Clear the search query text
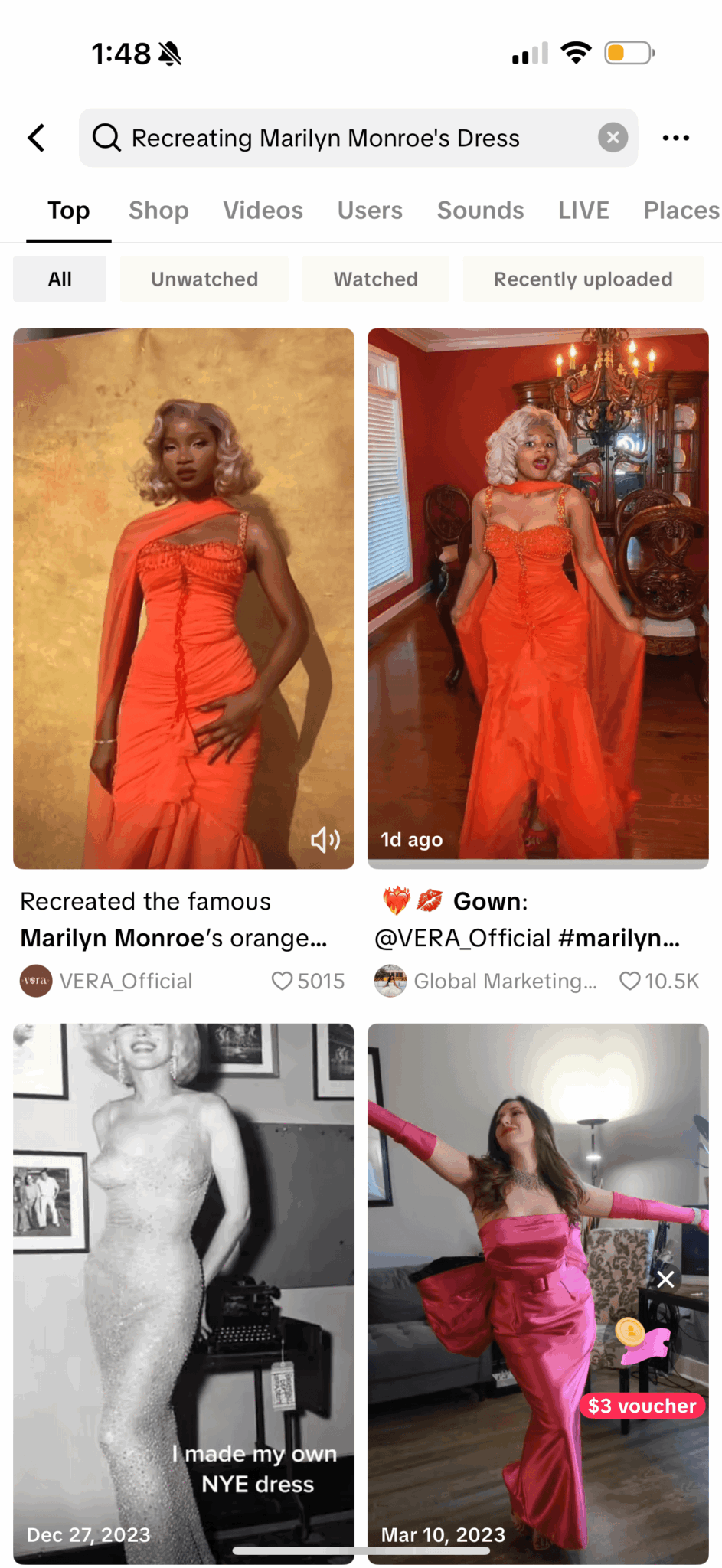 [613, 138]
